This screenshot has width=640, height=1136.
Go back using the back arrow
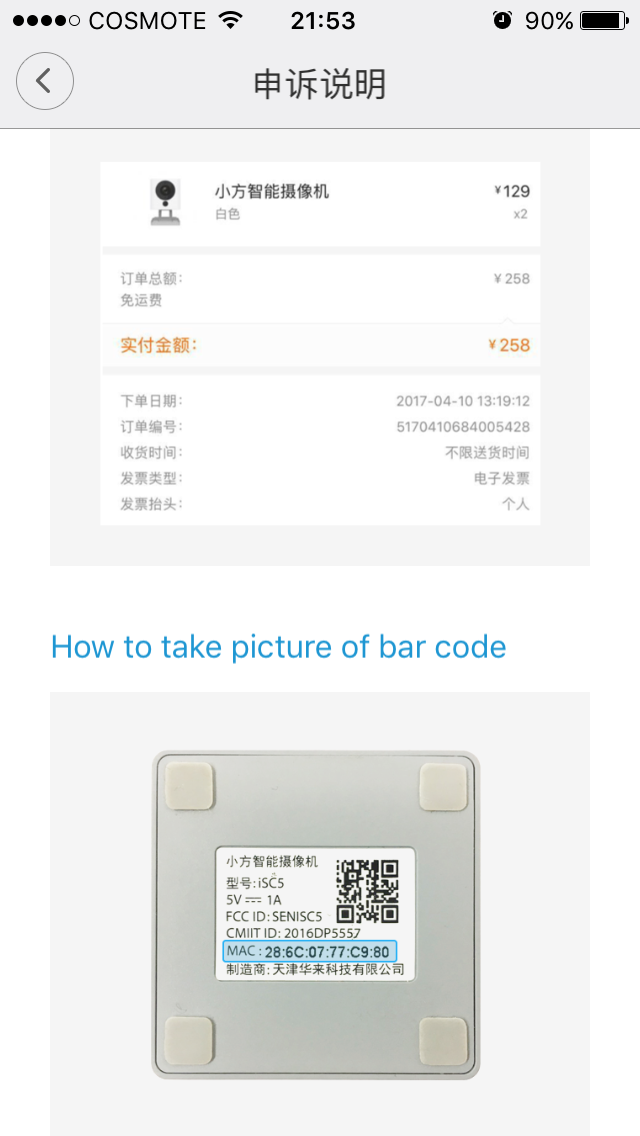coord(44,81)
